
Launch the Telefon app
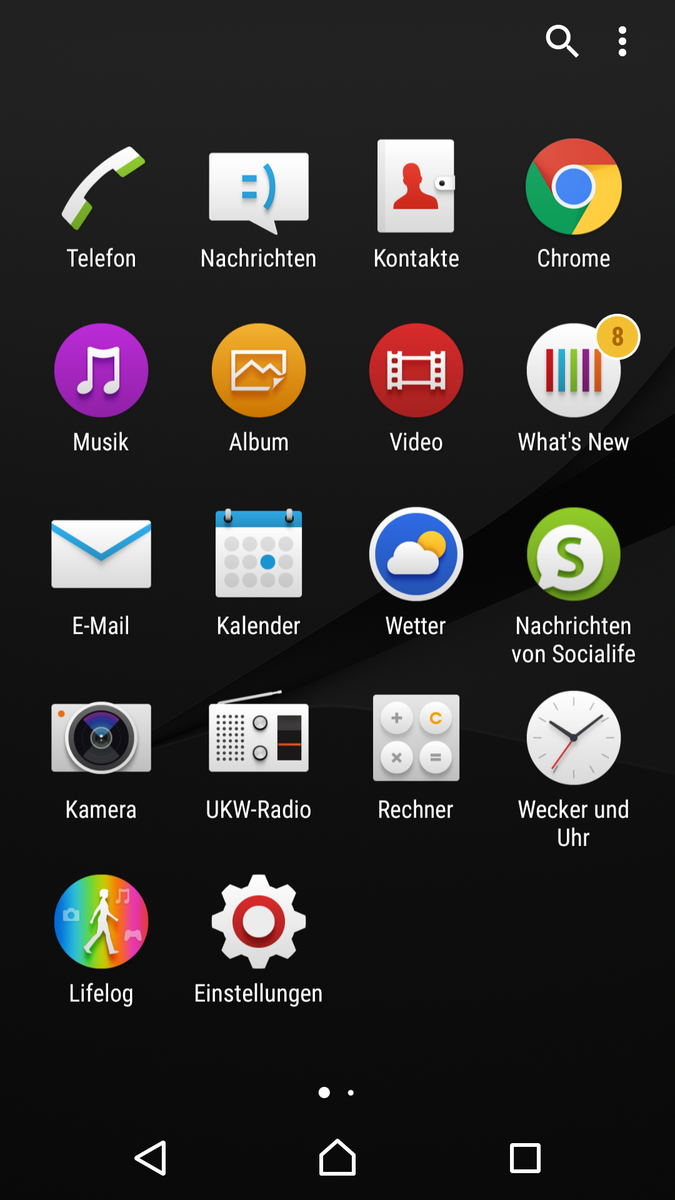click(x=101, y=188)
